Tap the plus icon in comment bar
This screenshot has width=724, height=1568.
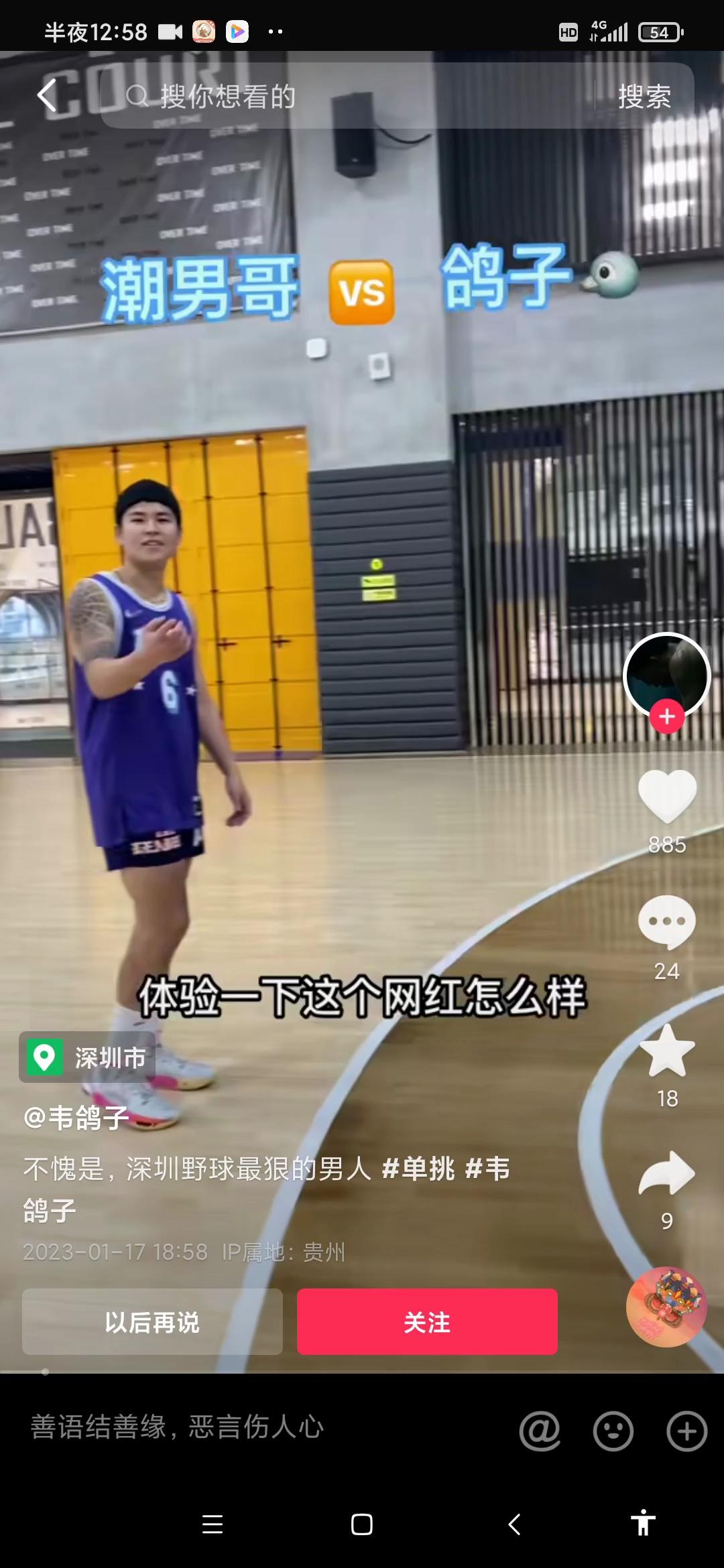tap(686, 1431)
